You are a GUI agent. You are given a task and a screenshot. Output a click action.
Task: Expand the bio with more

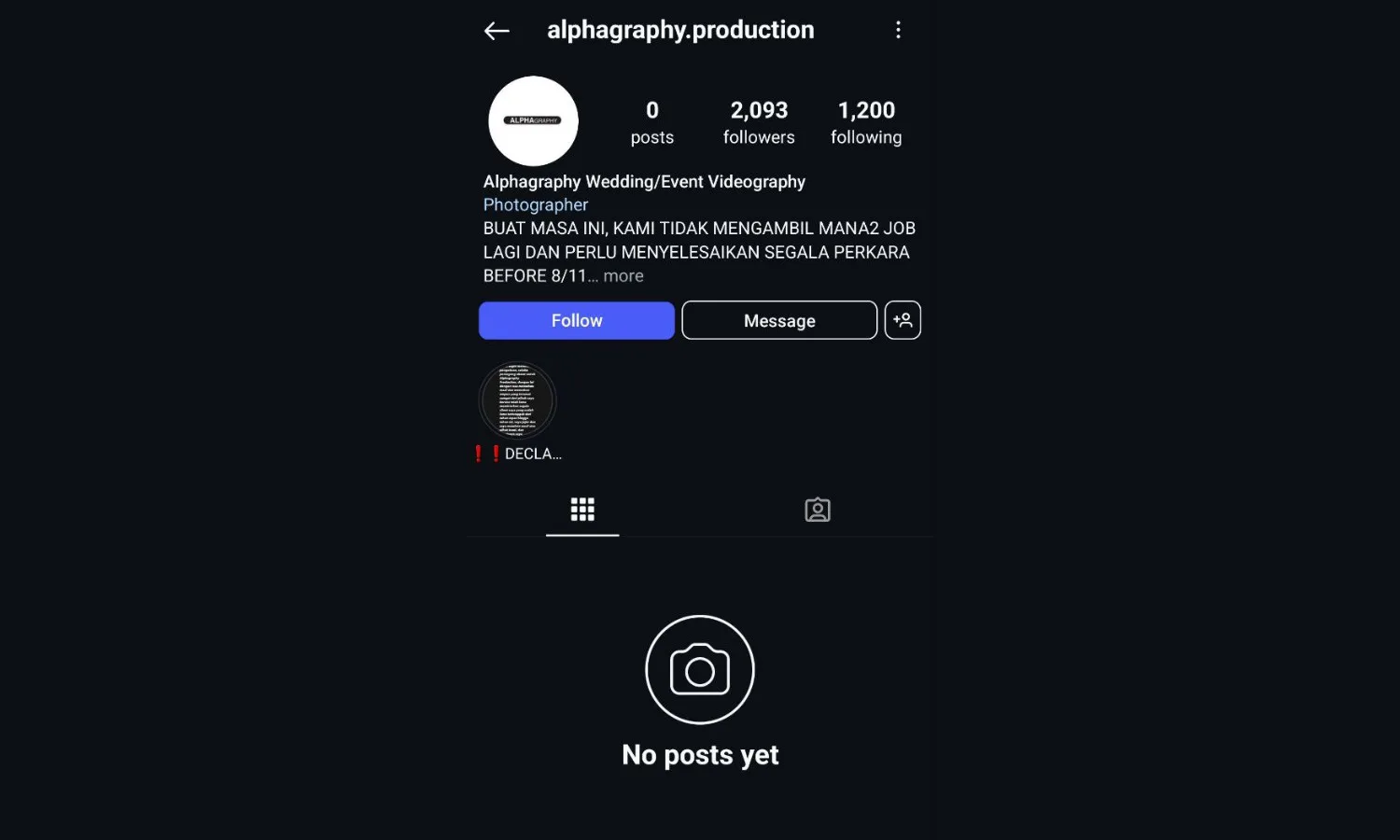point(623,276)
